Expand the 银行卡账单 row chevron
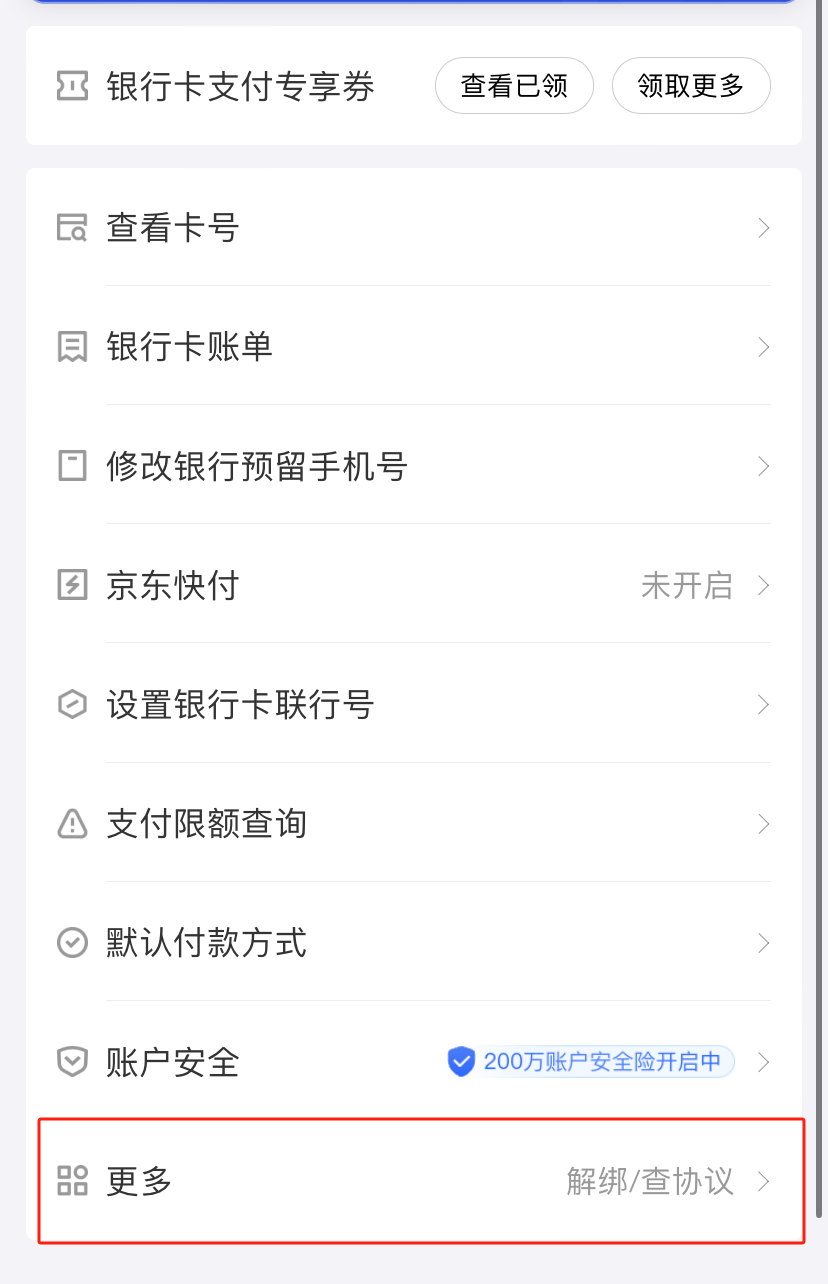The image size is (828, 1284). tap(763, 346)
